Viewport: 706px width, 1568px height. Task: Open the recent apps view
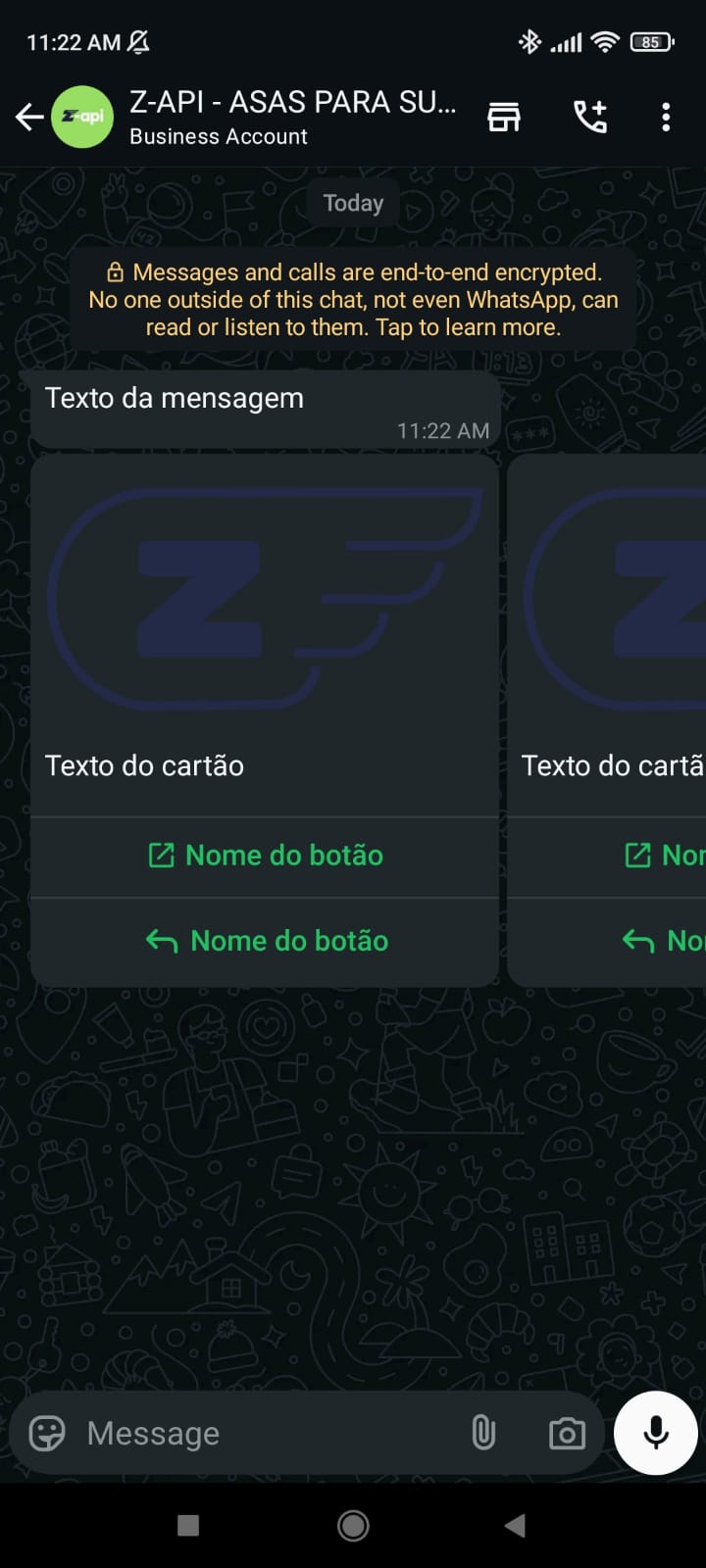pos(188,1525)
